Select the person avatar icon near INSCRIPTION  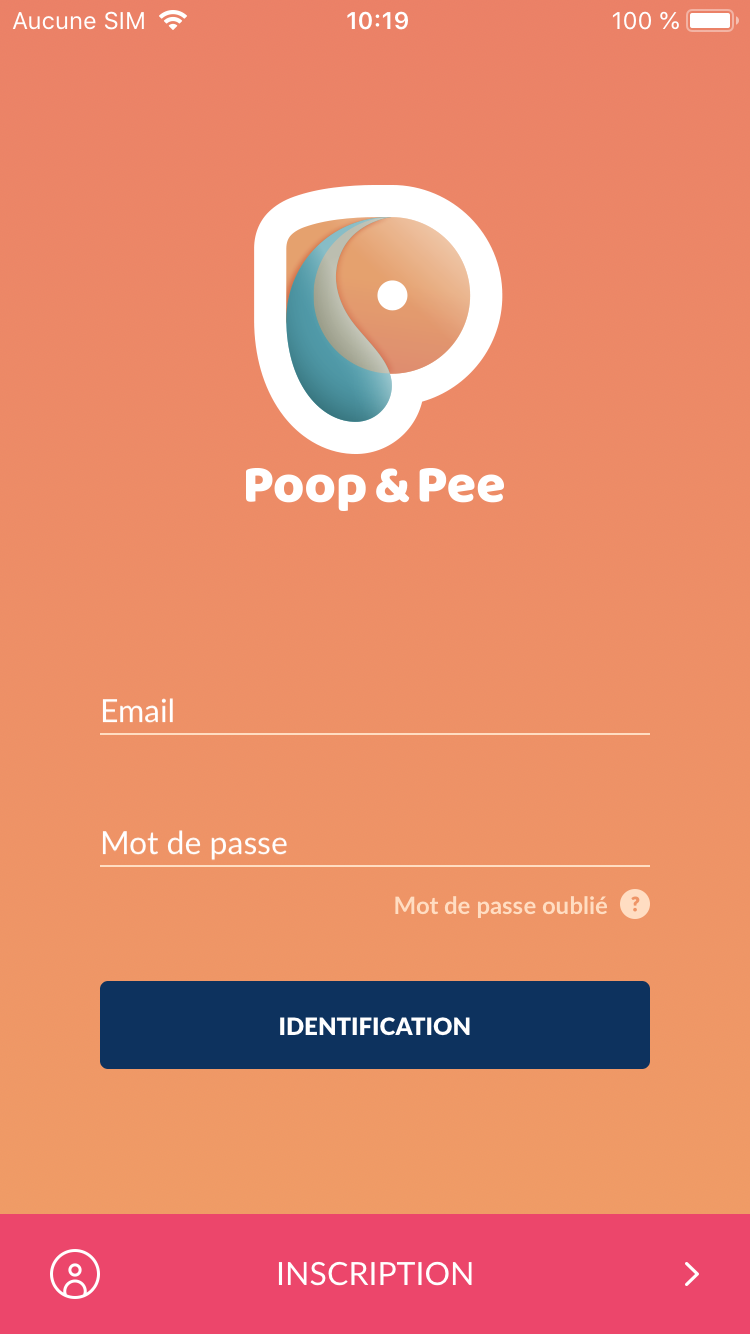coord(73,1274)
